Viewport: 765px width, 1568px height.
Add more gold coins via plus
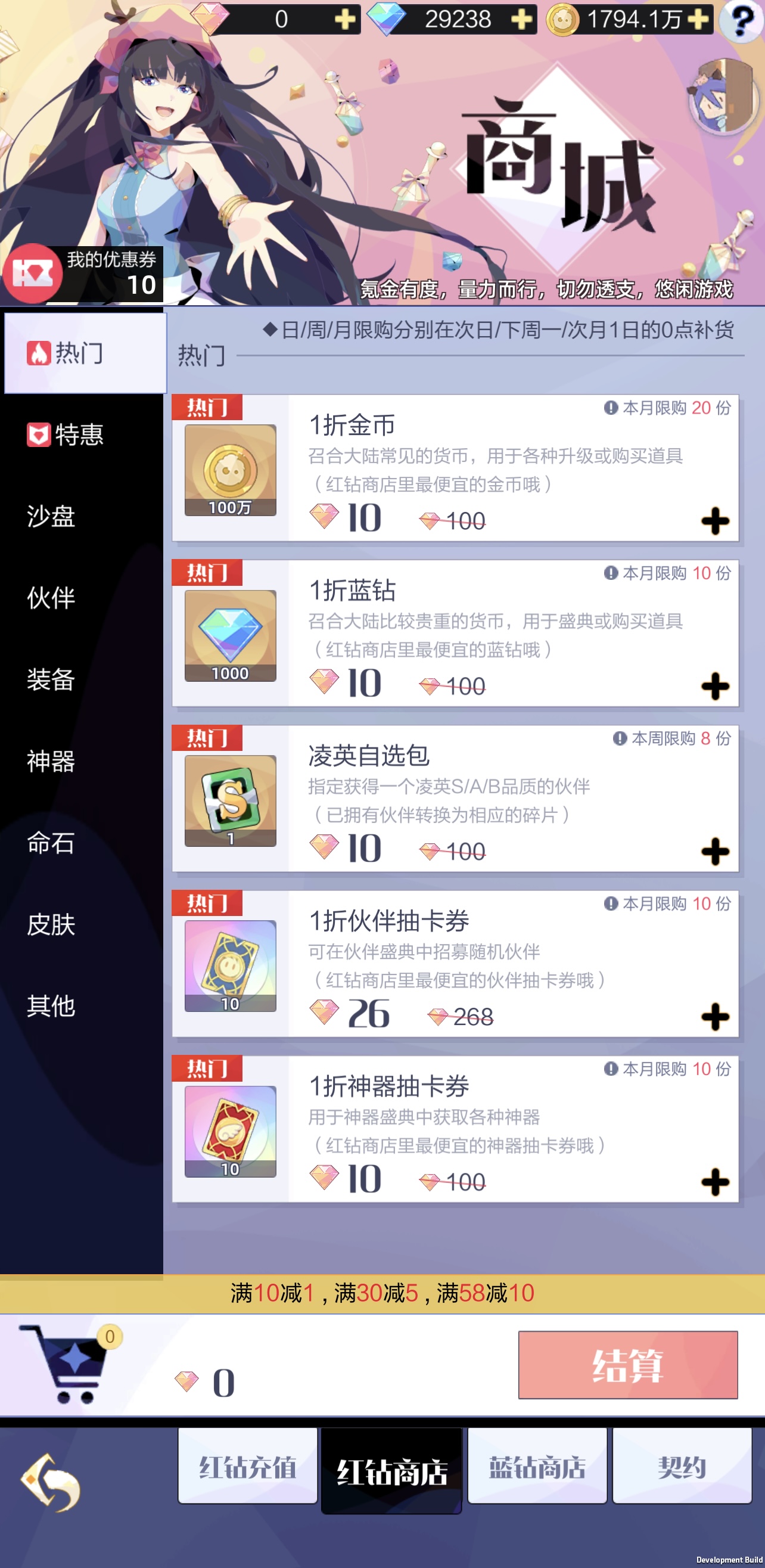coord(698,20)
